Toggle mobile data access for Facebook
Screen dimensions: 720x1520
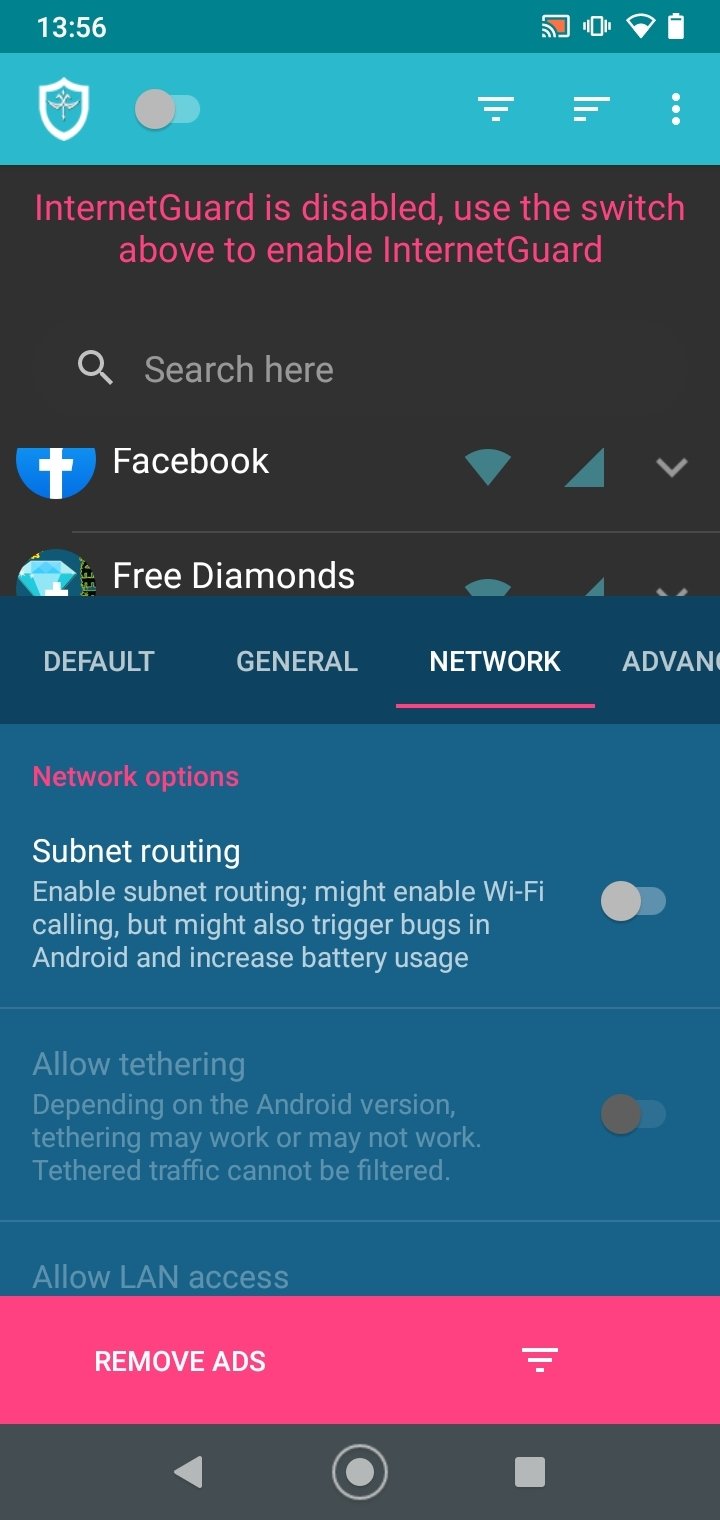(584, 467)
